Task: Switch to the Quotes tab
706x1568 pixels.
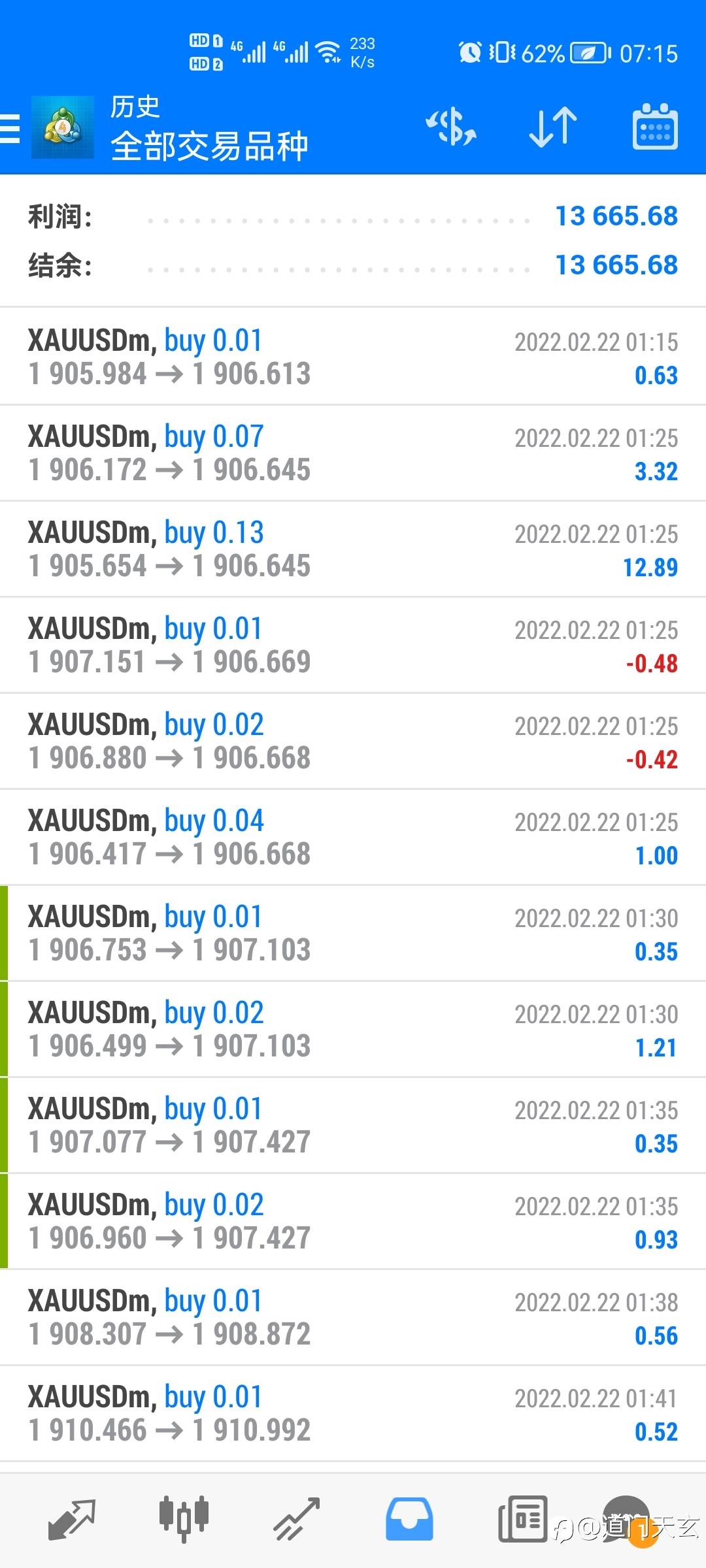Action: (x=72, y=1519)
